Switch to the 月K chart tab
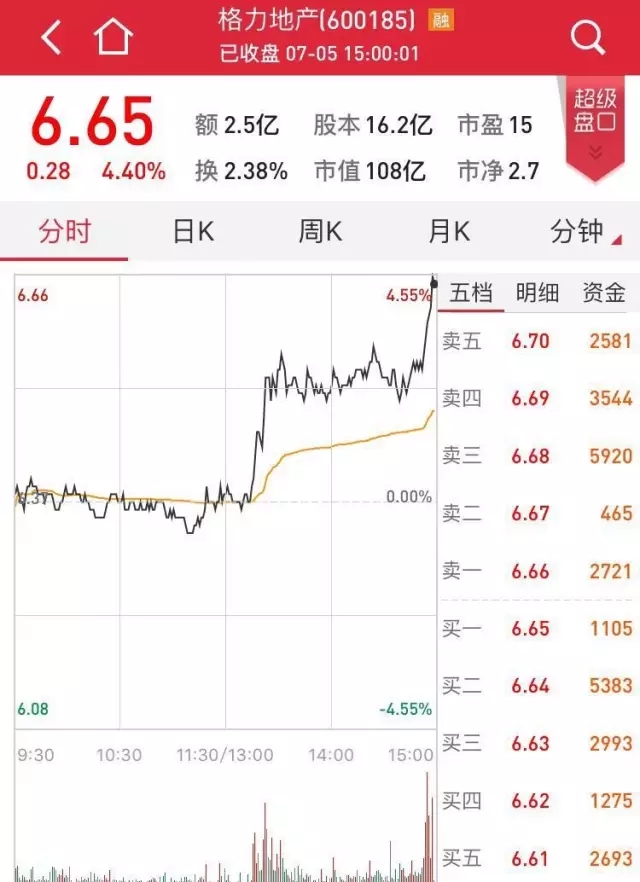Screen dimensions: 640x882 [x=448, y=232]
